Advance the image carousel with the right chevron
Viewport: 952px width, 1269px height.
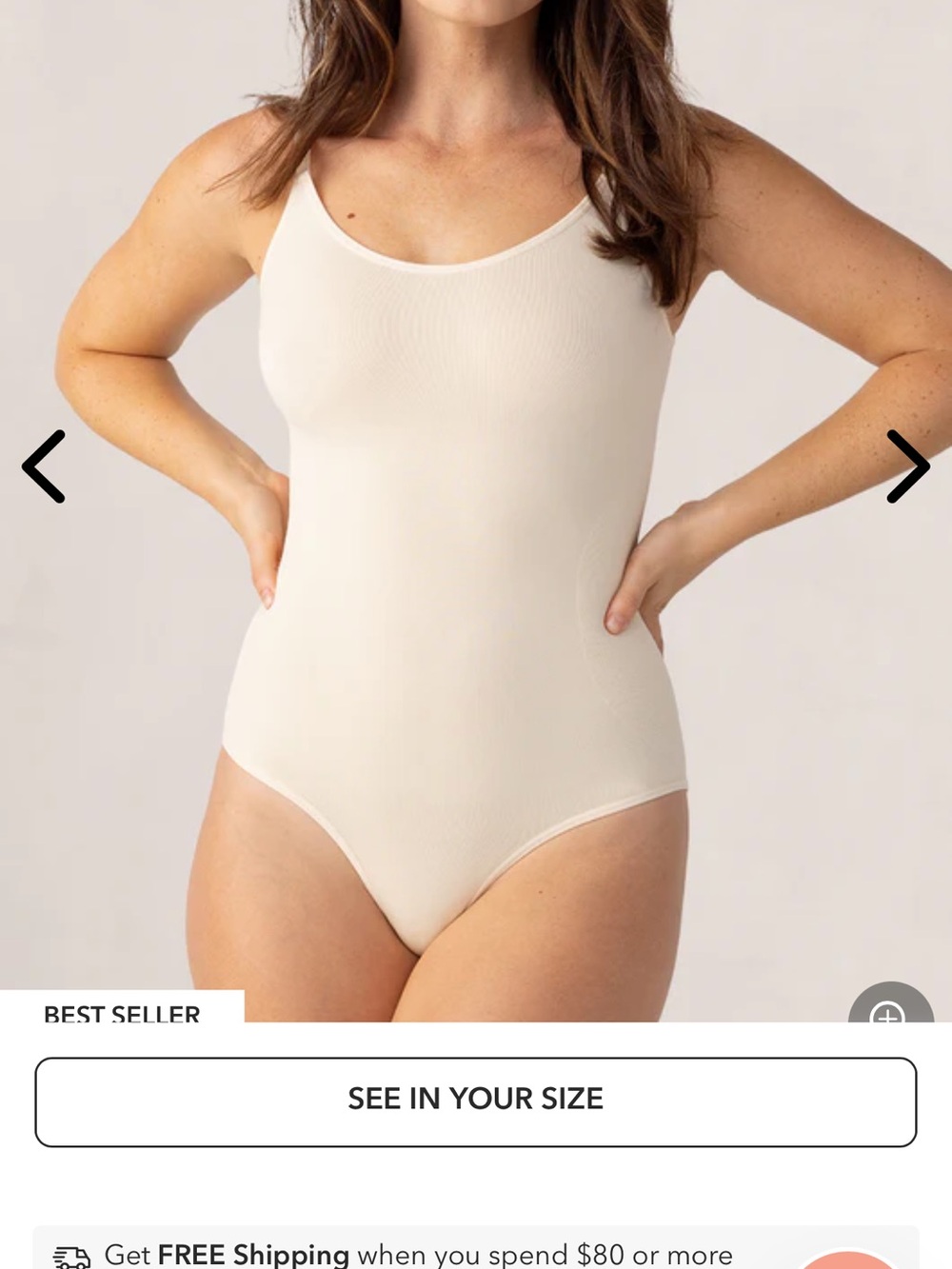(911, 465)
